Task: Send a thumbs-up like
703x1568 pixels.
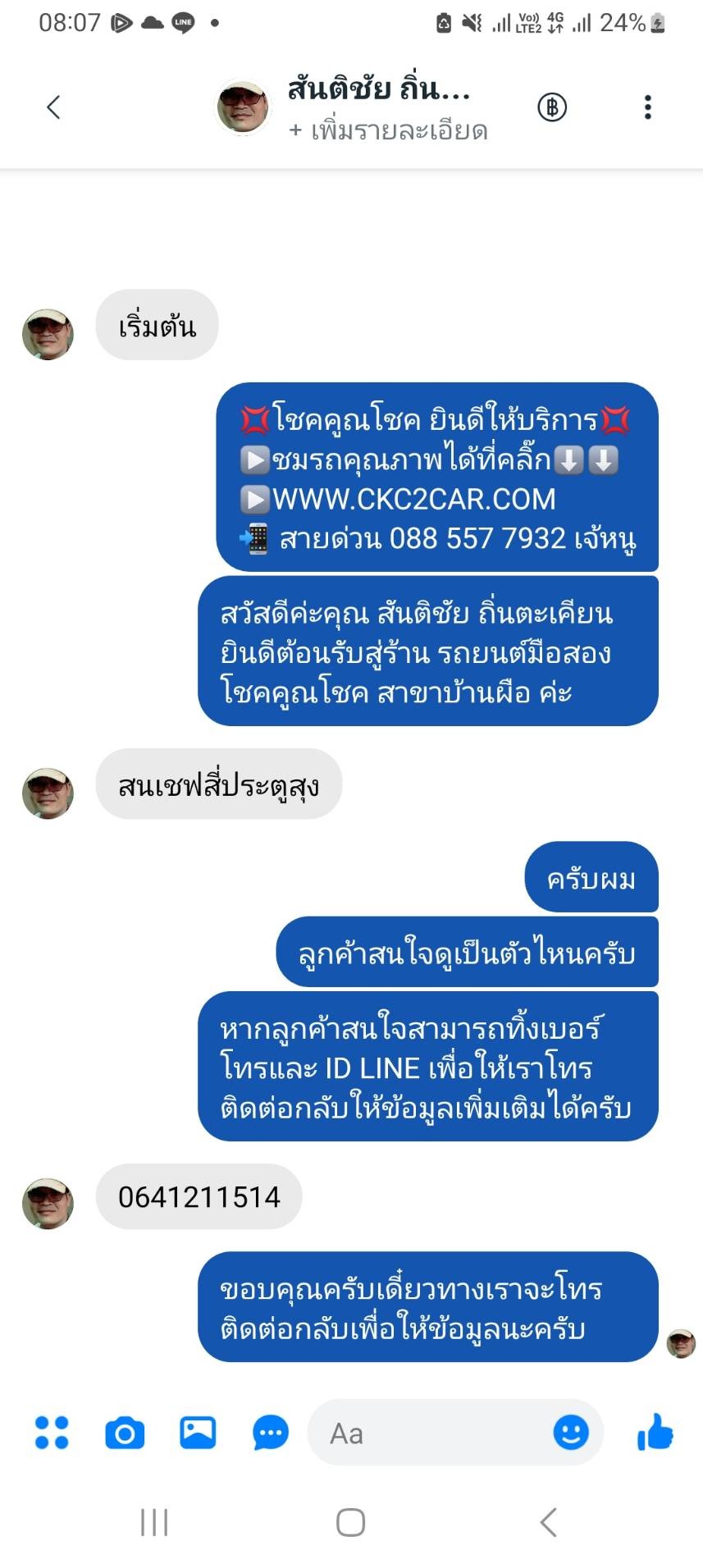Action: [x=655, y=1432]
